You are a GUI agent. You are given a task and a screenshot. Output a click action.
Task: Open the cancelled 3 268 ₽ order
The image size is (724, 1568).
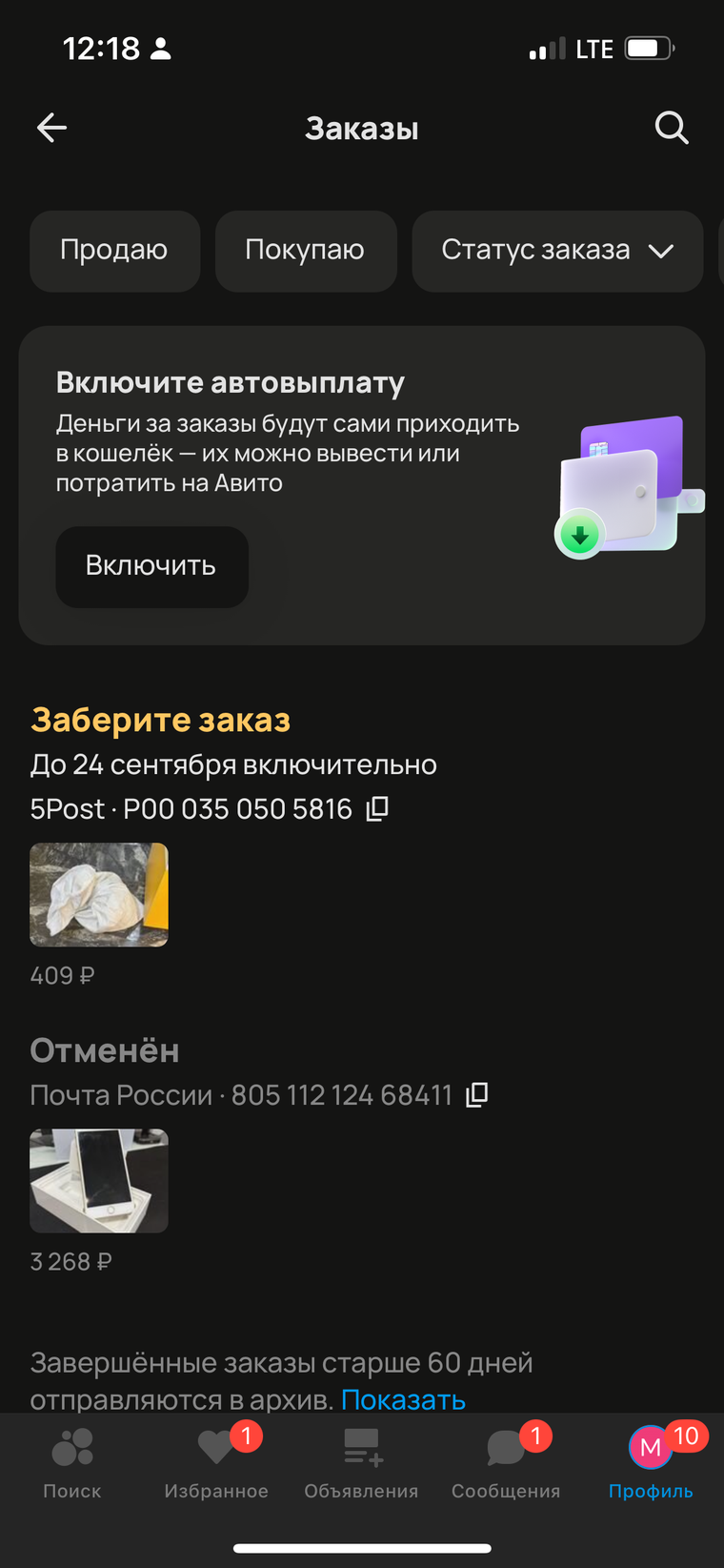99,1180
